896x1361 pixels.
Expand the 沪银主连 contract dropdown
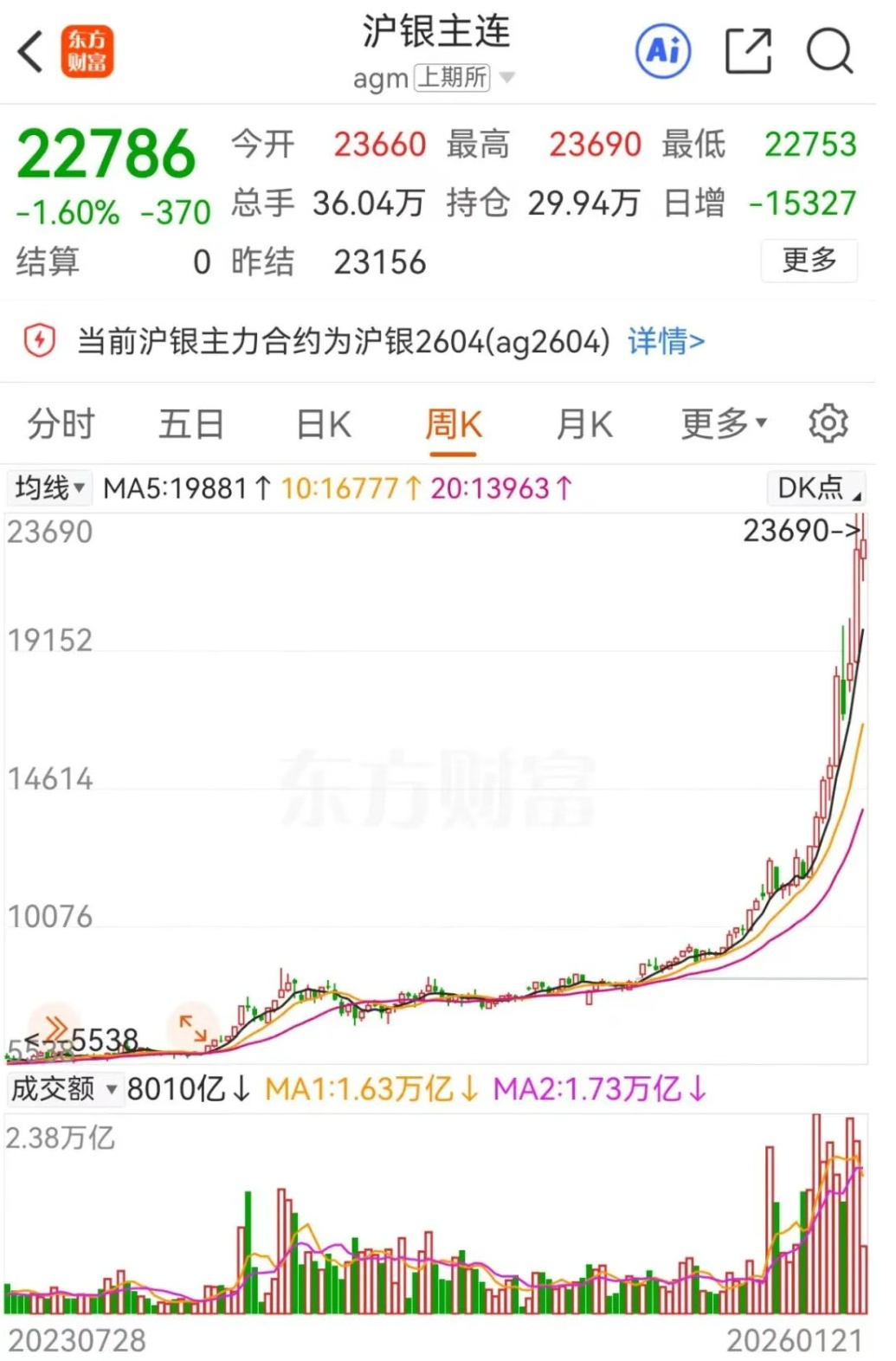coord(507,78)
